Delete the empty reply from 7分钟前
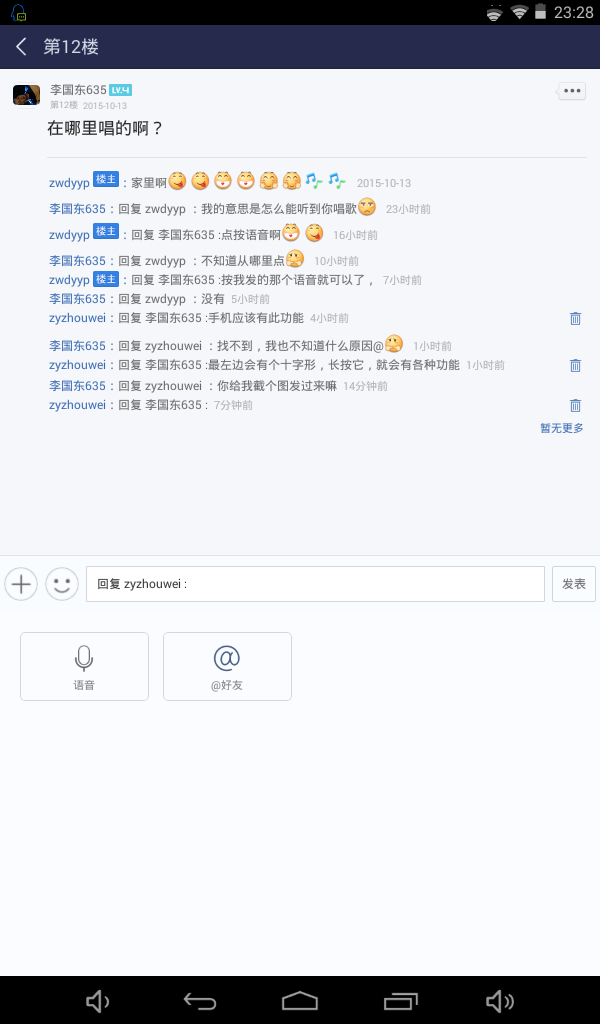The image size is (600, 1024). click(575, 406)
